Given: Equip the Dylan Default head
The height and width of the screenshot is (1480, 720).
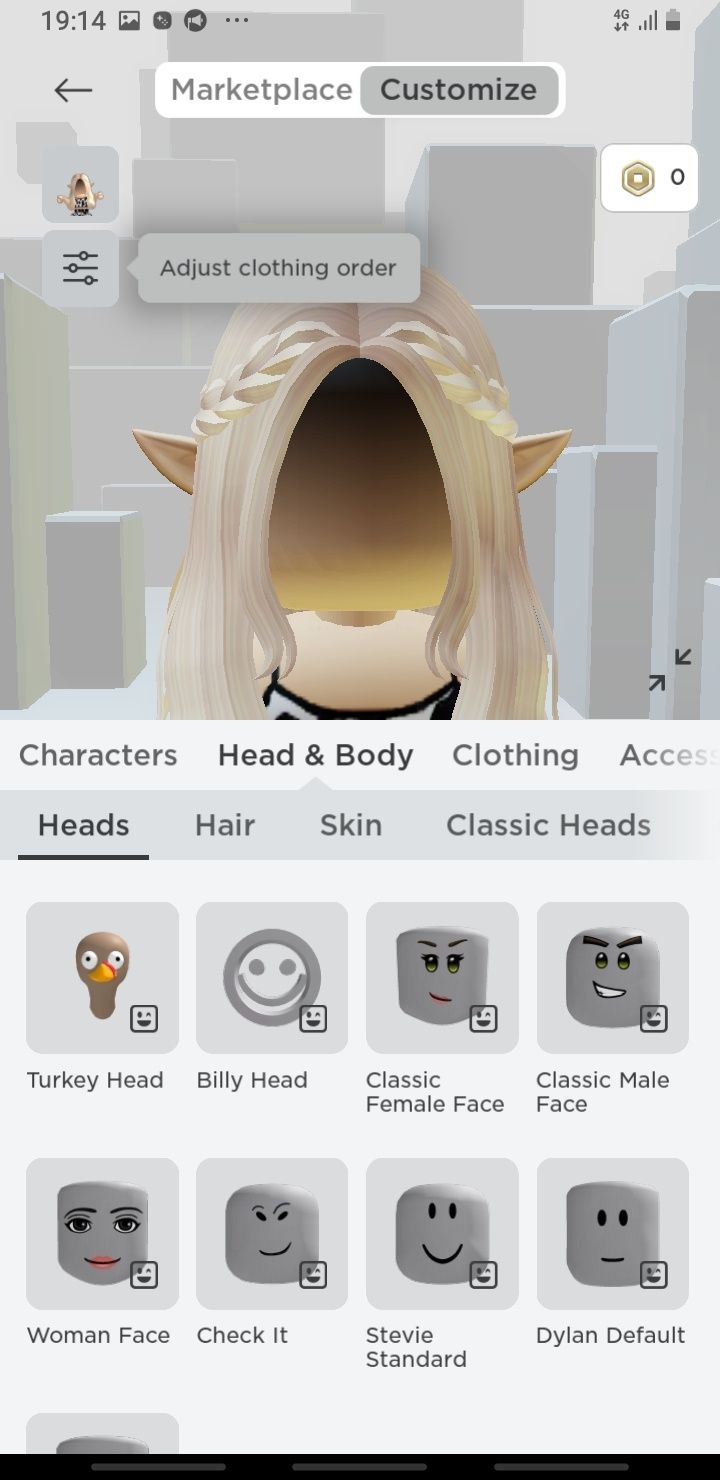Looking at the screenshot, I should tap(612, 1234).
